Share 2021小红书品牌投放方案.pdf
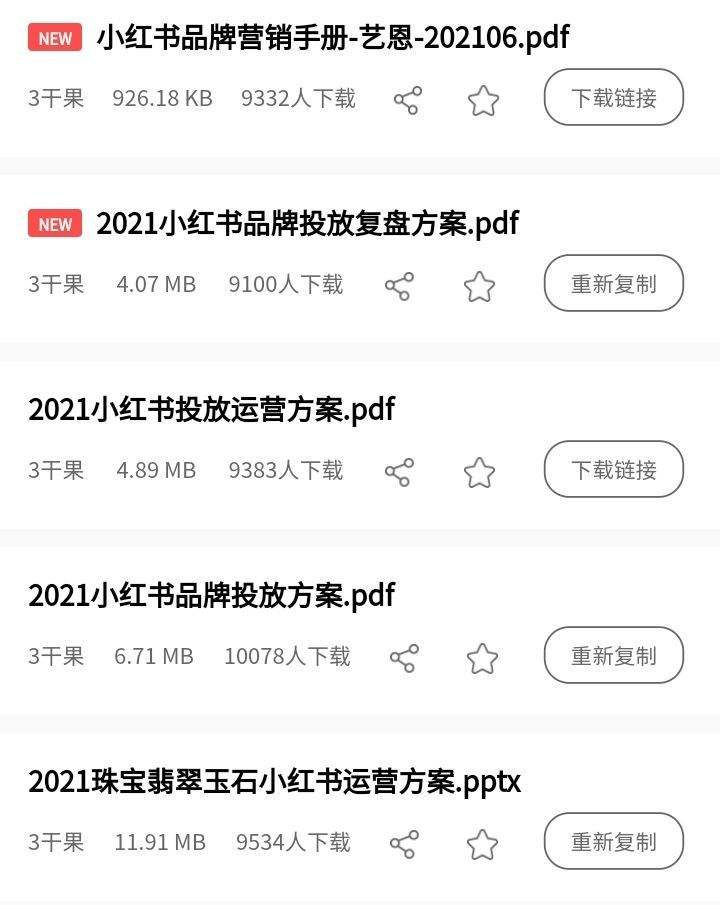 pos(403,658)
